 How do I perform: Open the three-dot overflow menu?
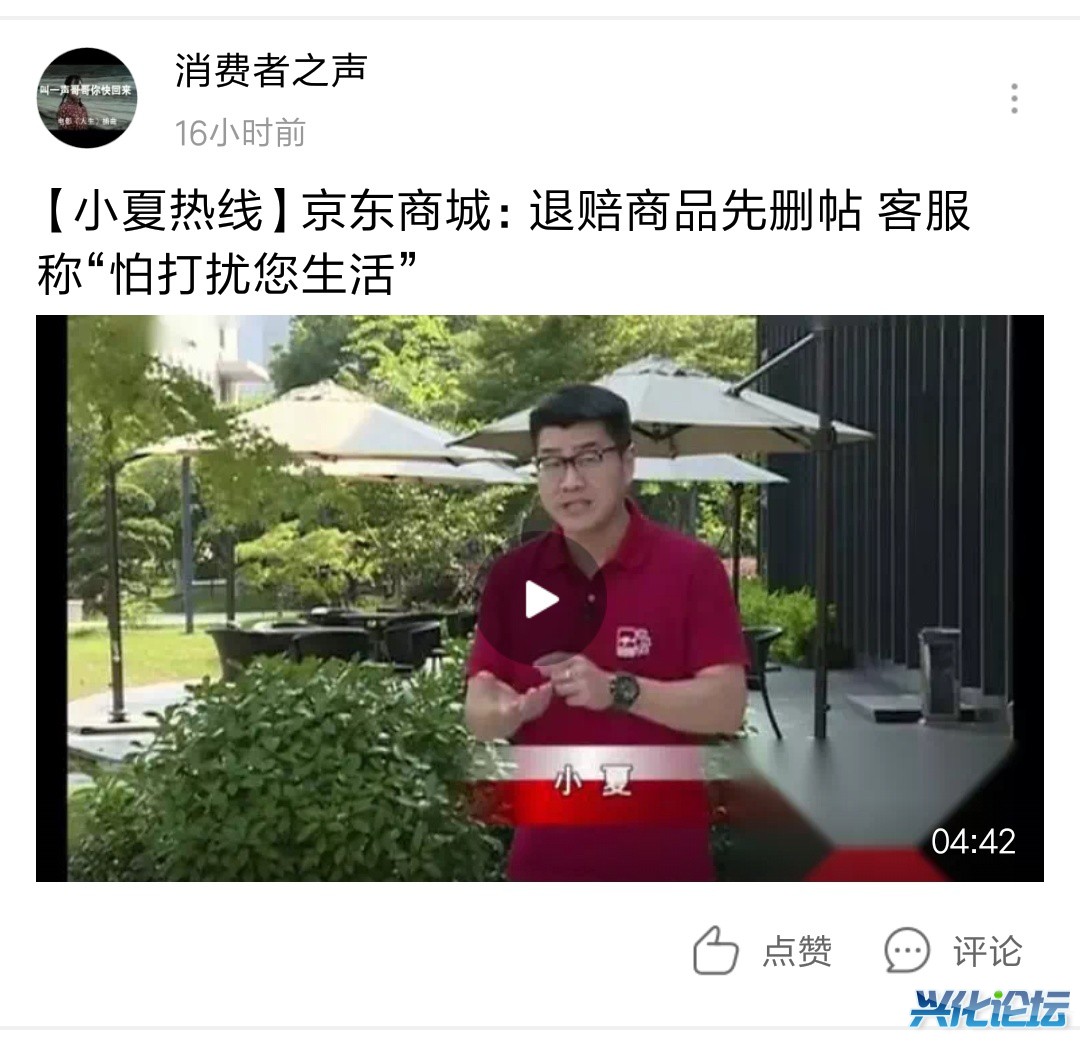1014,99
